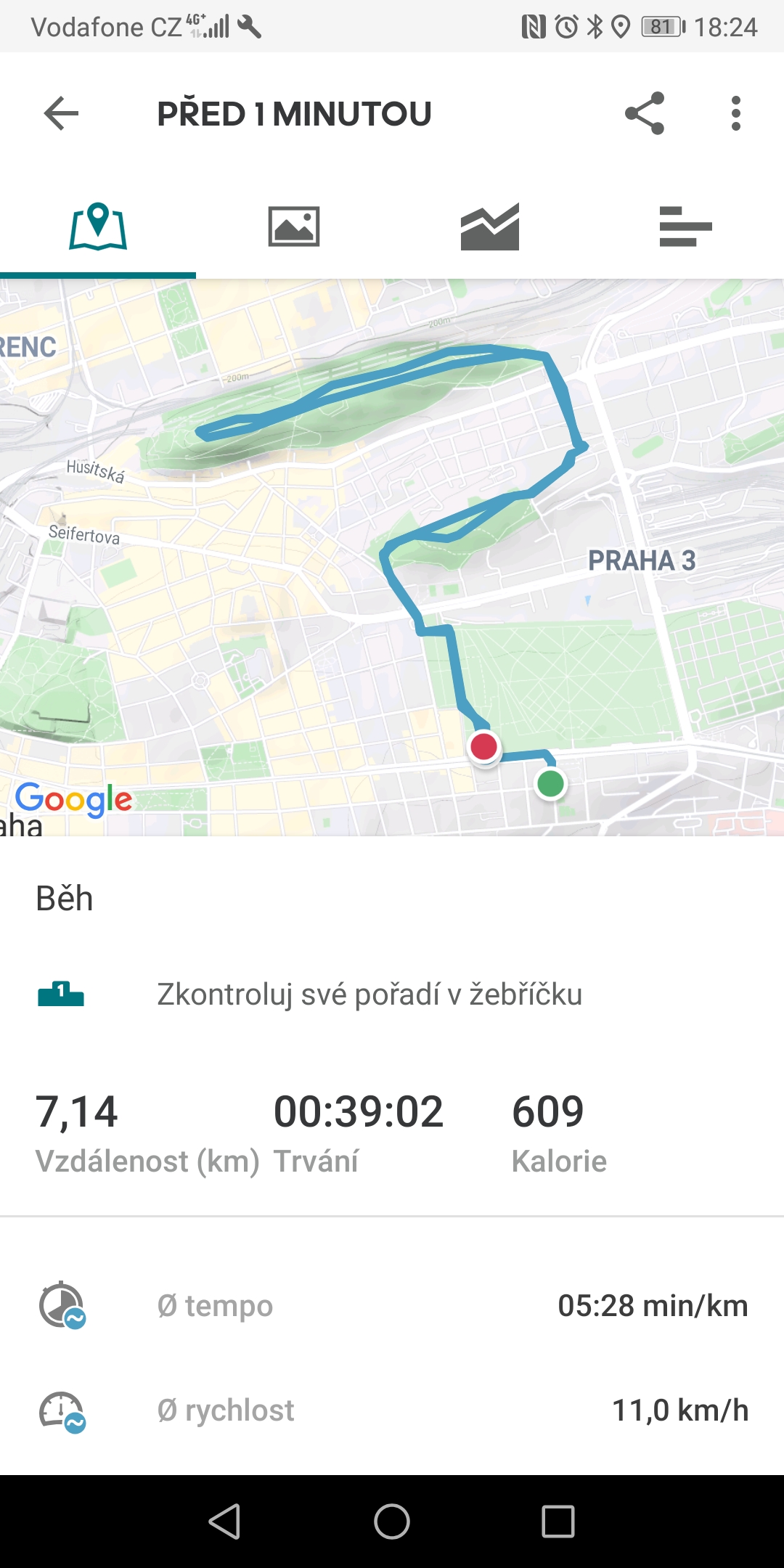Share this run activity
The image size is (784, 1568).
click(645, 113)
